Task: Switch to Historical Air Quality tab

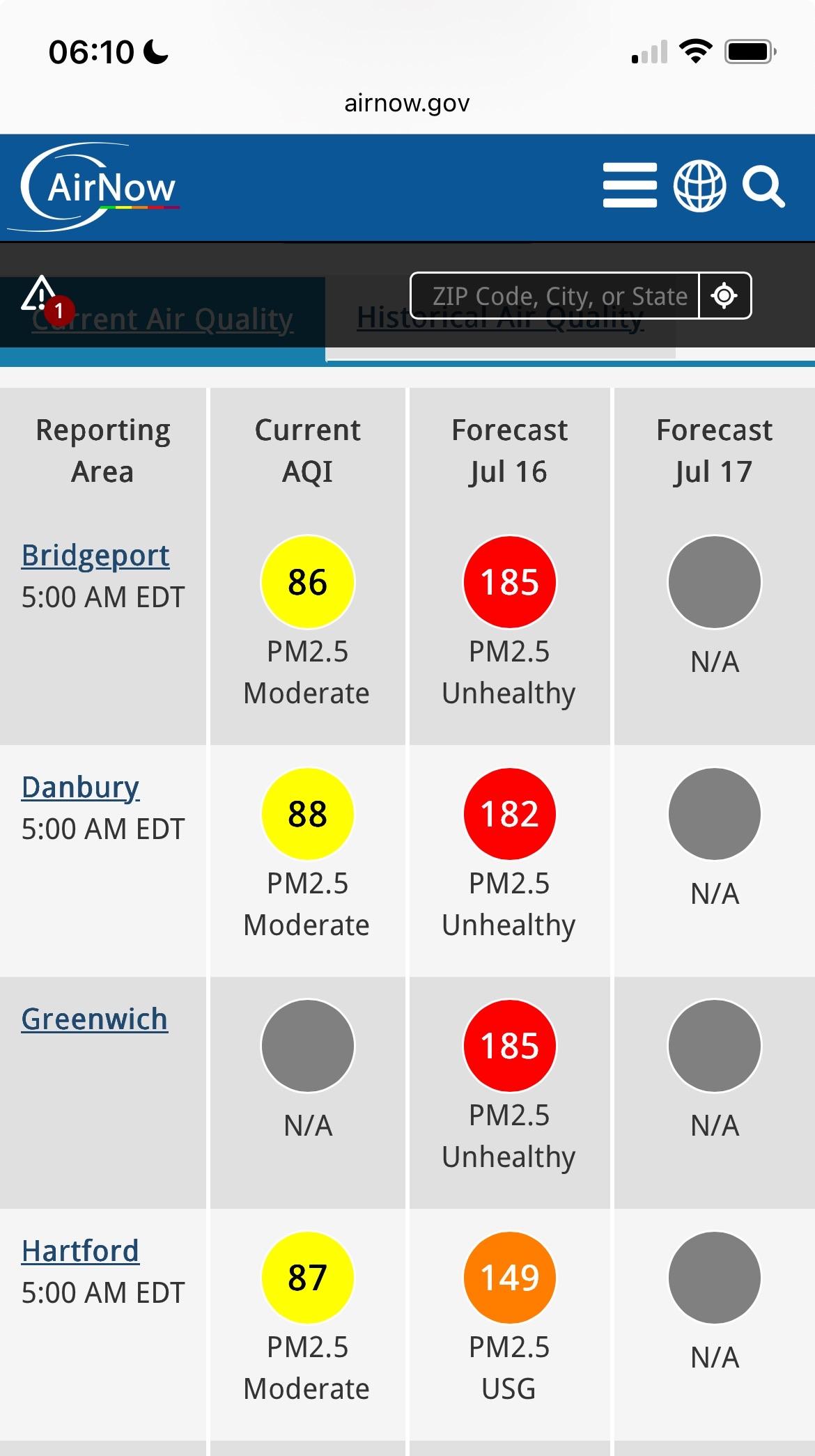Action: click(500, 318)
